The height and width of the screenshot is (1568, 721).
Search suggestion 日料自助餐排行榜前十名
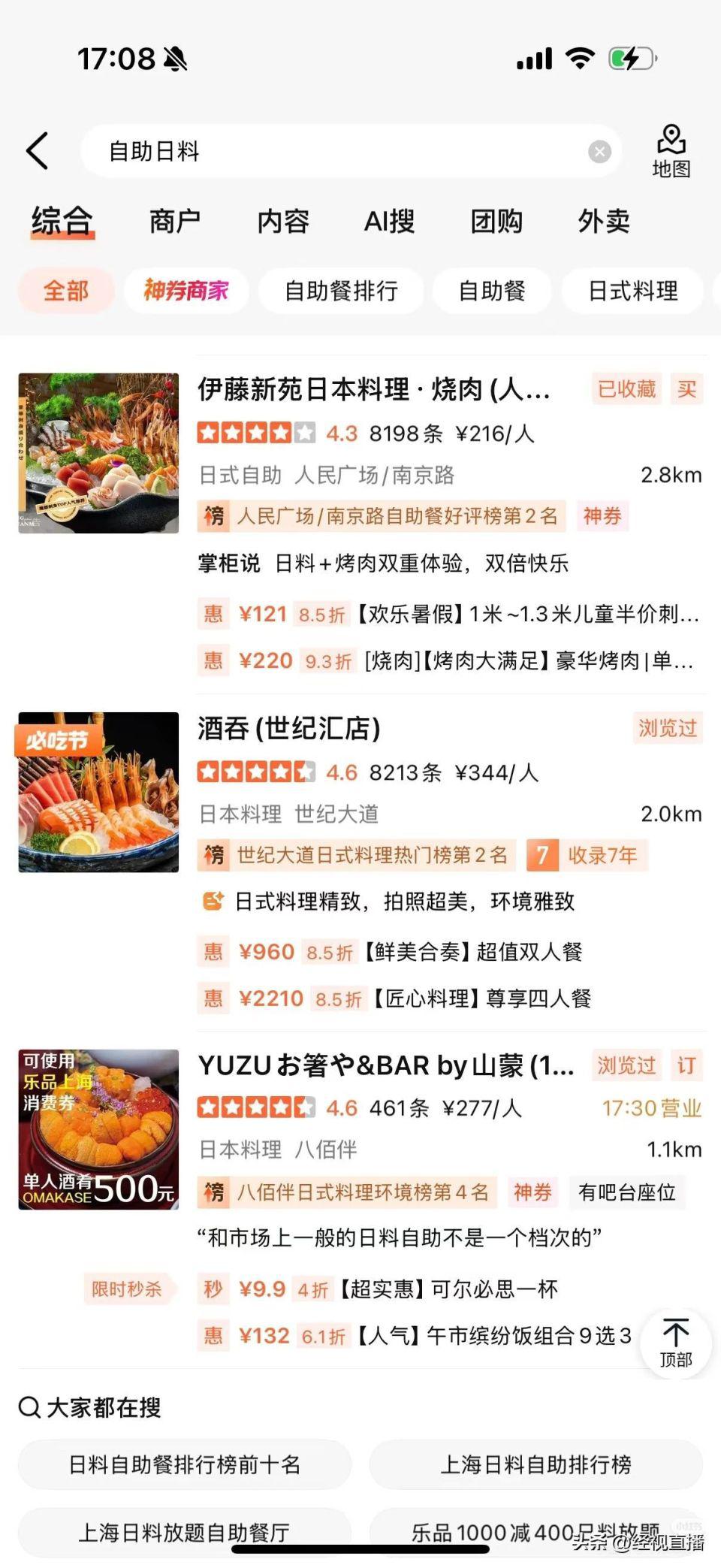(185, 1464)
